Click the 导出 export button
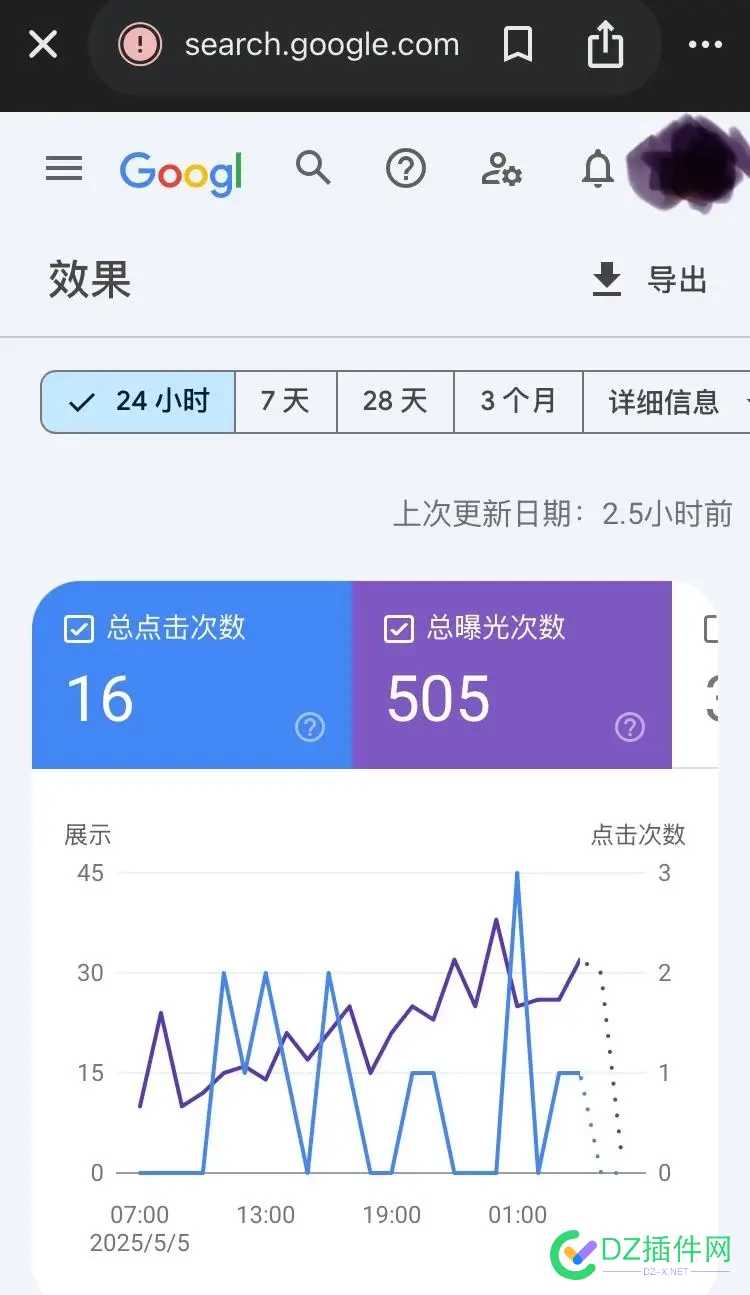Image resolution: width=750 pixels, height=1295 pixels. click(x=678, y=280)
